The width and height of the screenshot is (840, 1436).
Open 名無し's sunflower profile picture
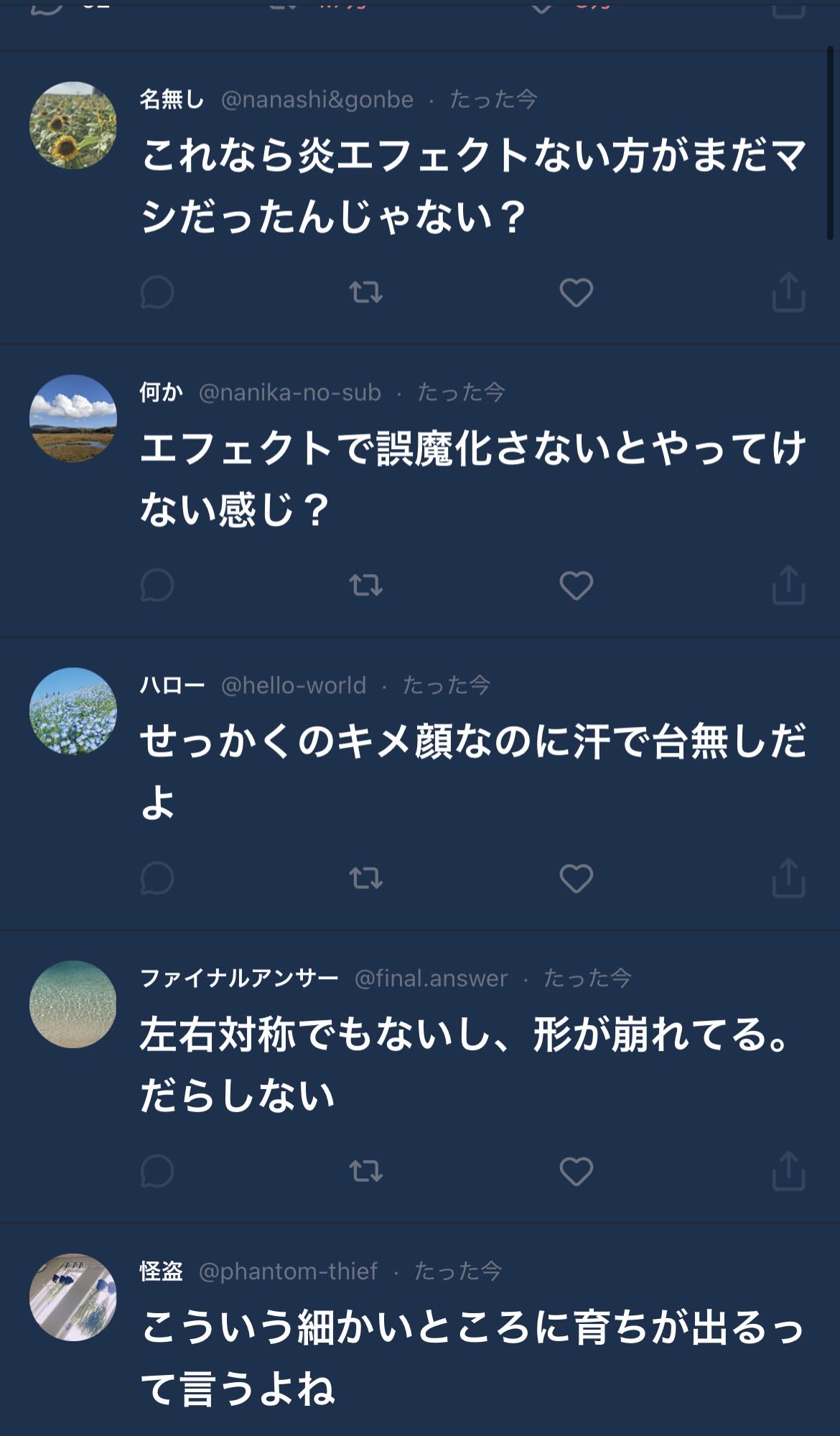click(x=73, y=126)
